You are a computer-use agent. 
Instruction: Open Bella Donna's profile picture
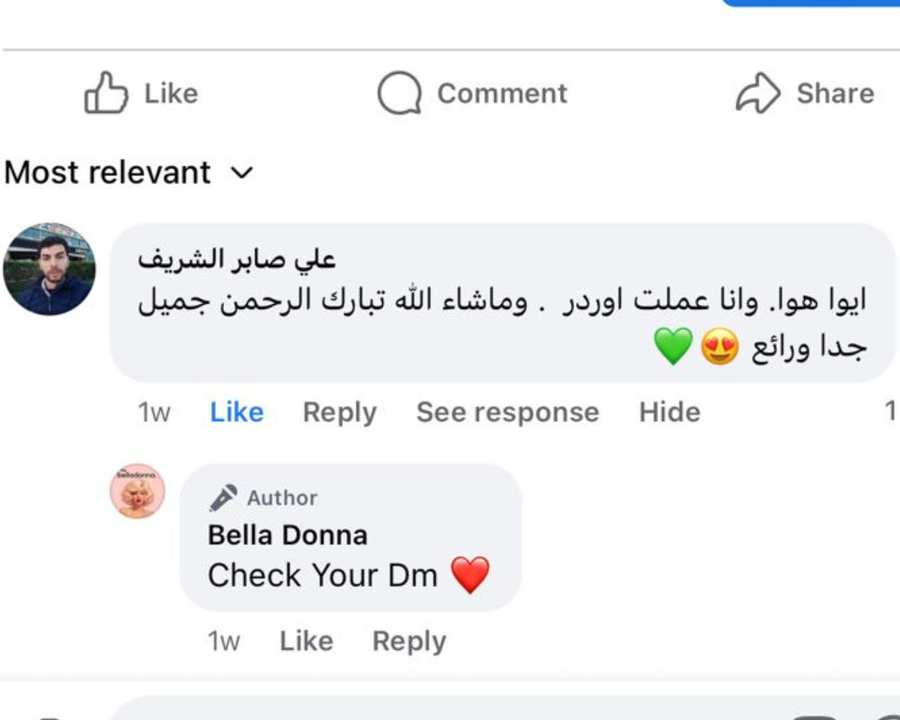tap(137, 491)
